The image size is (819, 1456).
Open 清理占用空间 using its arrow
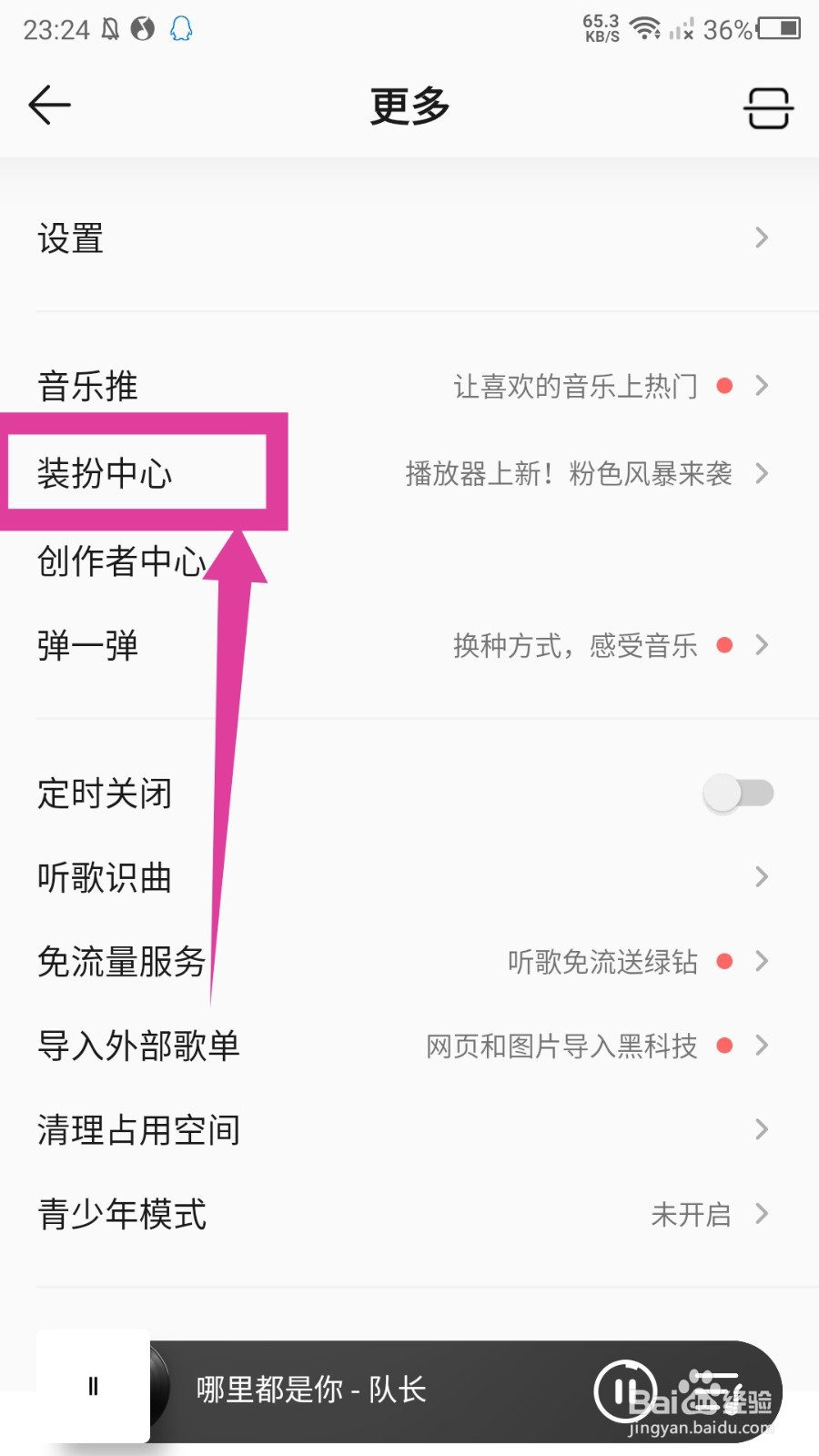coord(761,1129)
